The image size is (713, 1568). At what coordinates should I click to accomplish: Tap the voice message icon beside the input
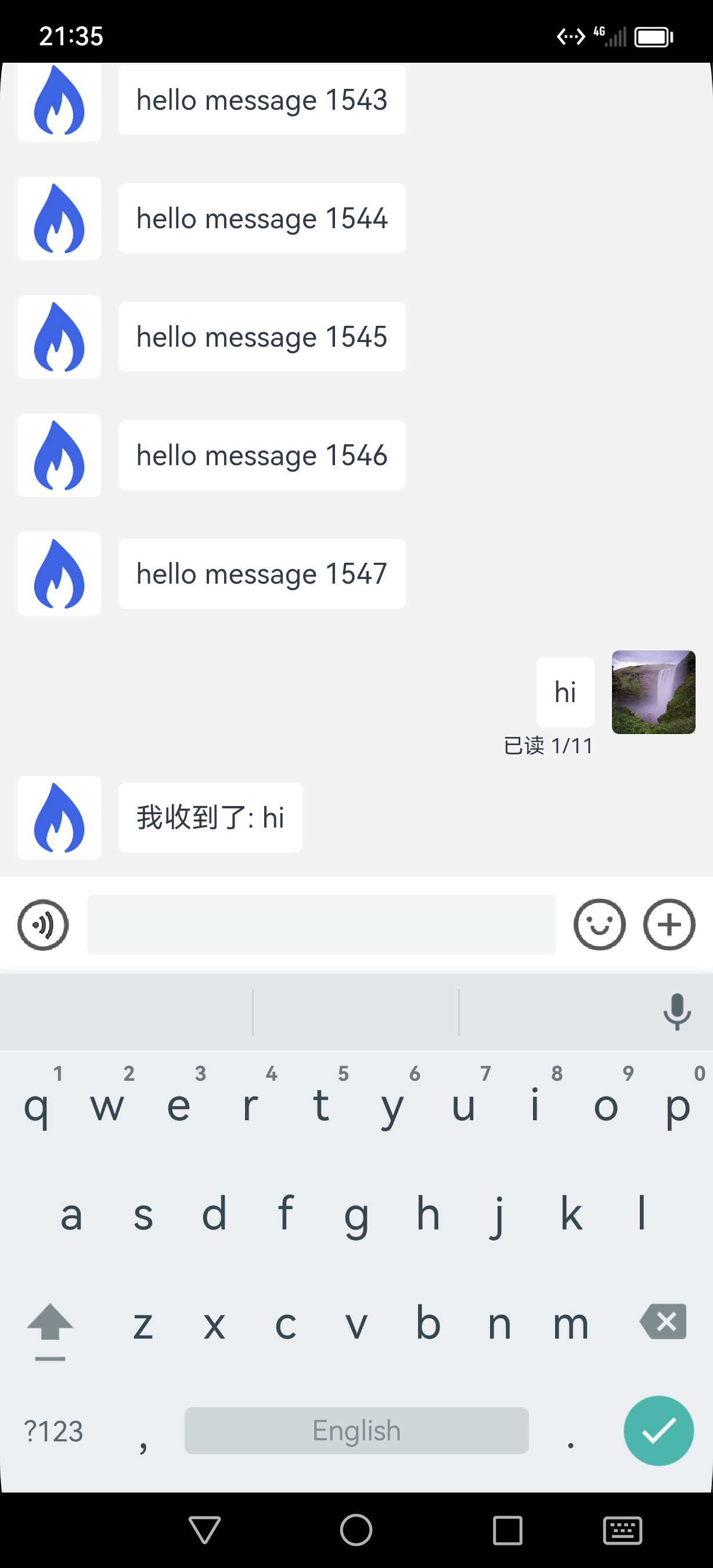(42, 925)
